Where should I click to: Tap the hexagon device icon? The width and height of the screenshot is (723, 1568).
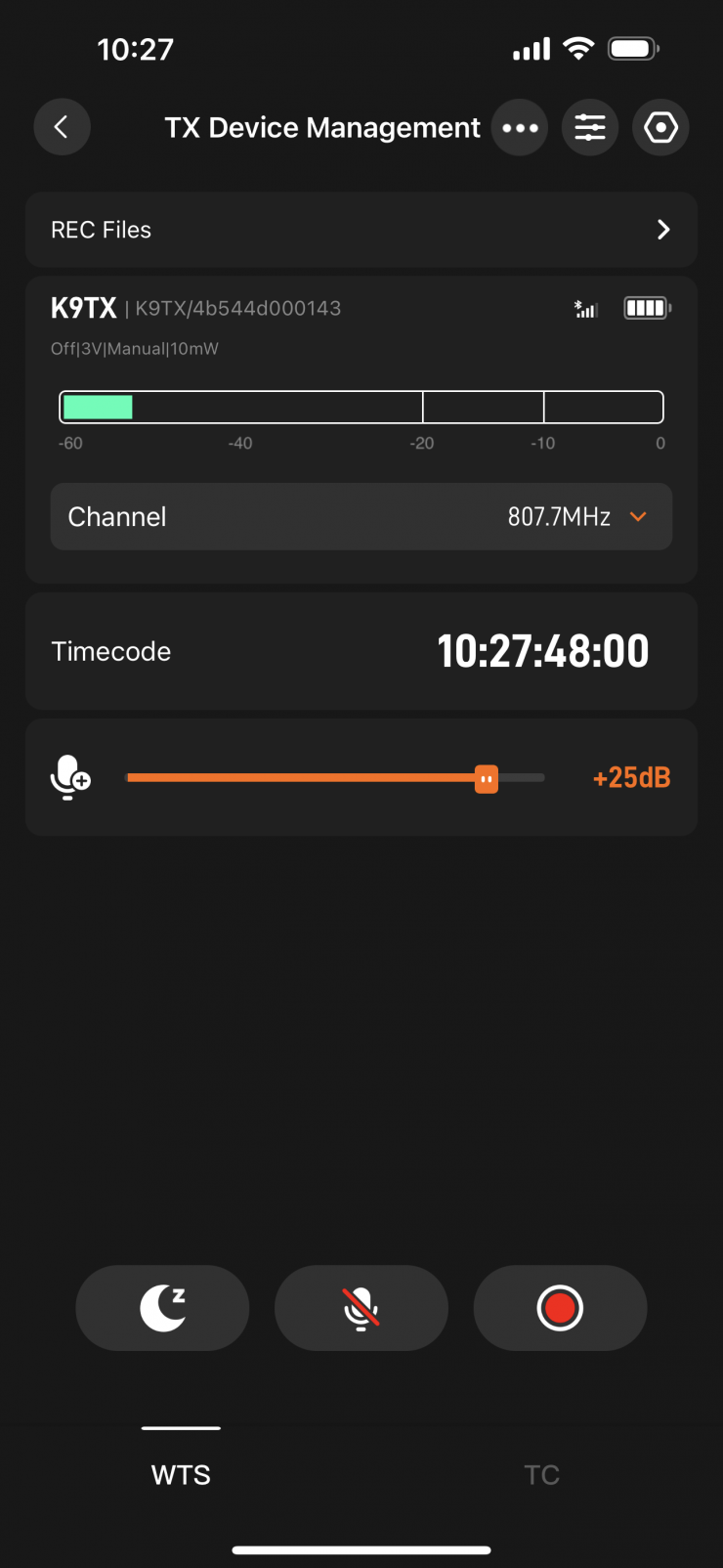pyautogui.click(x=661, y=128)
